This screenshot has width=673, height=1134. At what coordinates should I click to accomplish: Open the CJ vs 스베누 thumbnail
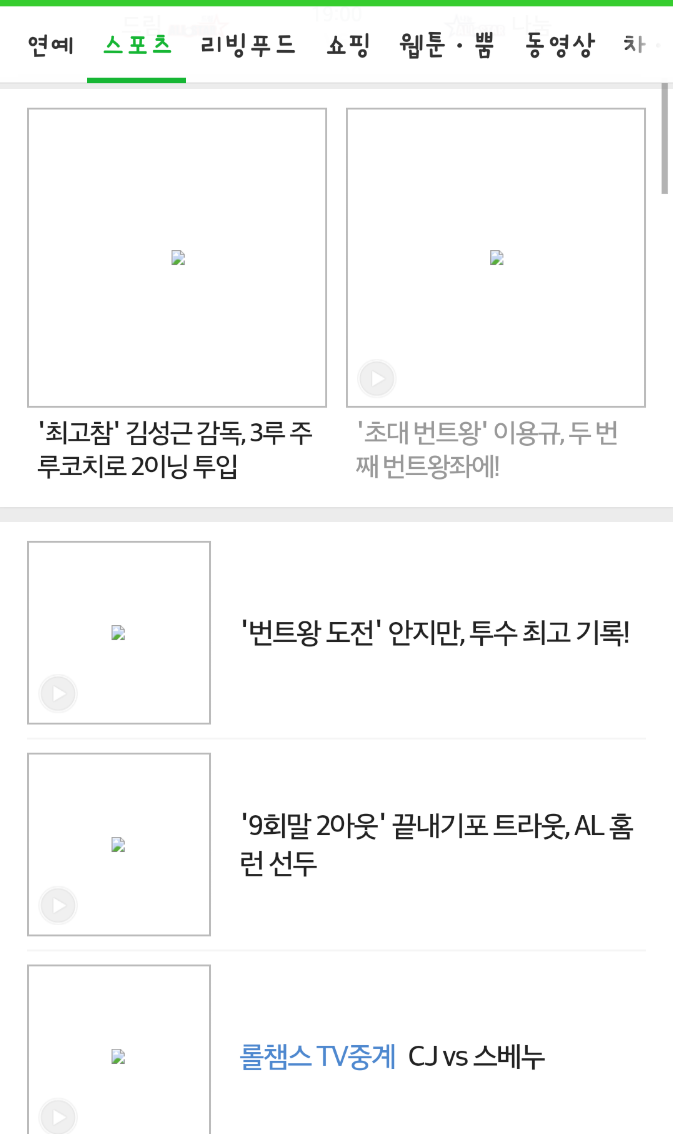tap(119, 1049)
